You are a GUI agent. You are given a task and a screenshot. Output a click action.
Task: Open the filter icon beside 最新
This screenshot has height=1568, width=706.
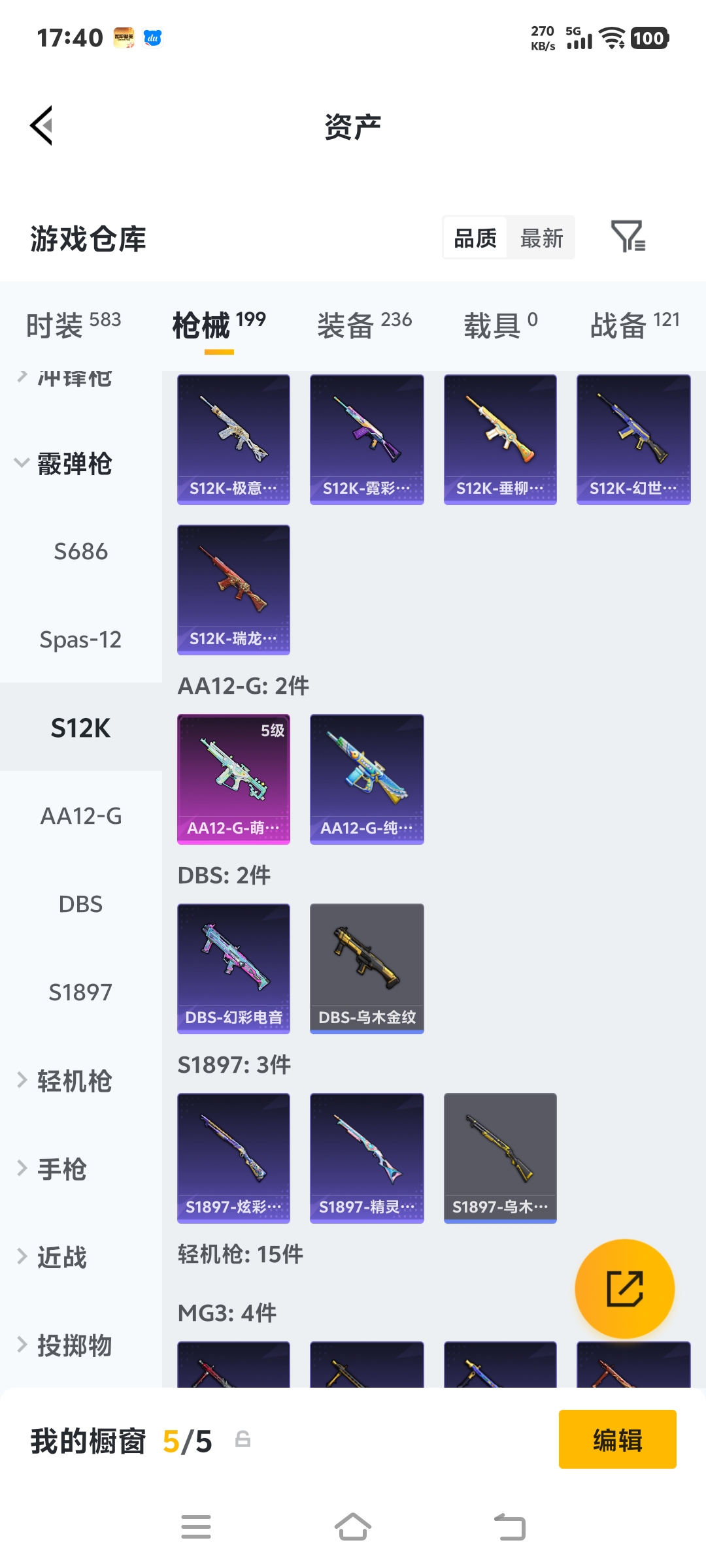(628, 237)
